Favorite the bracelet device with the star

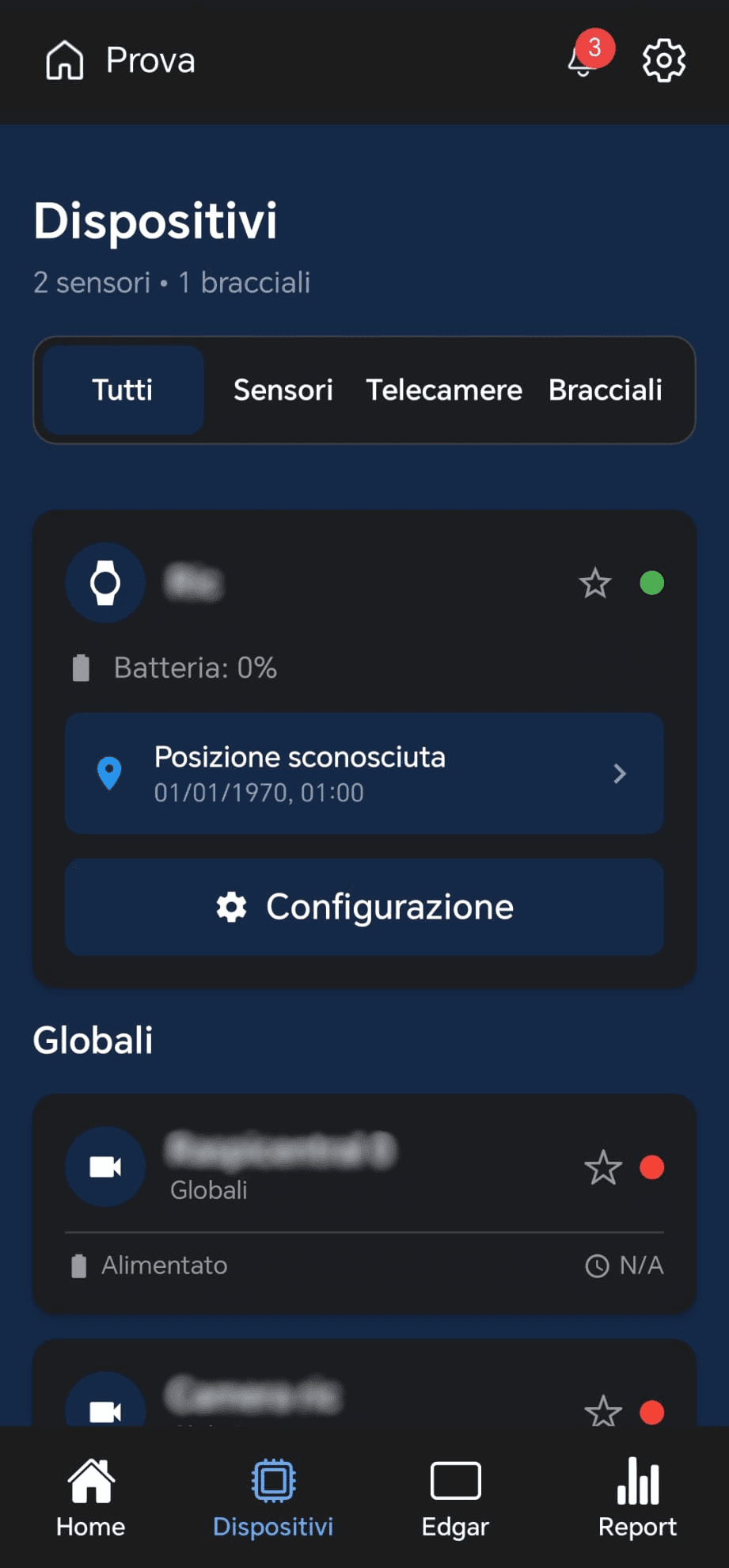point(594,584)
